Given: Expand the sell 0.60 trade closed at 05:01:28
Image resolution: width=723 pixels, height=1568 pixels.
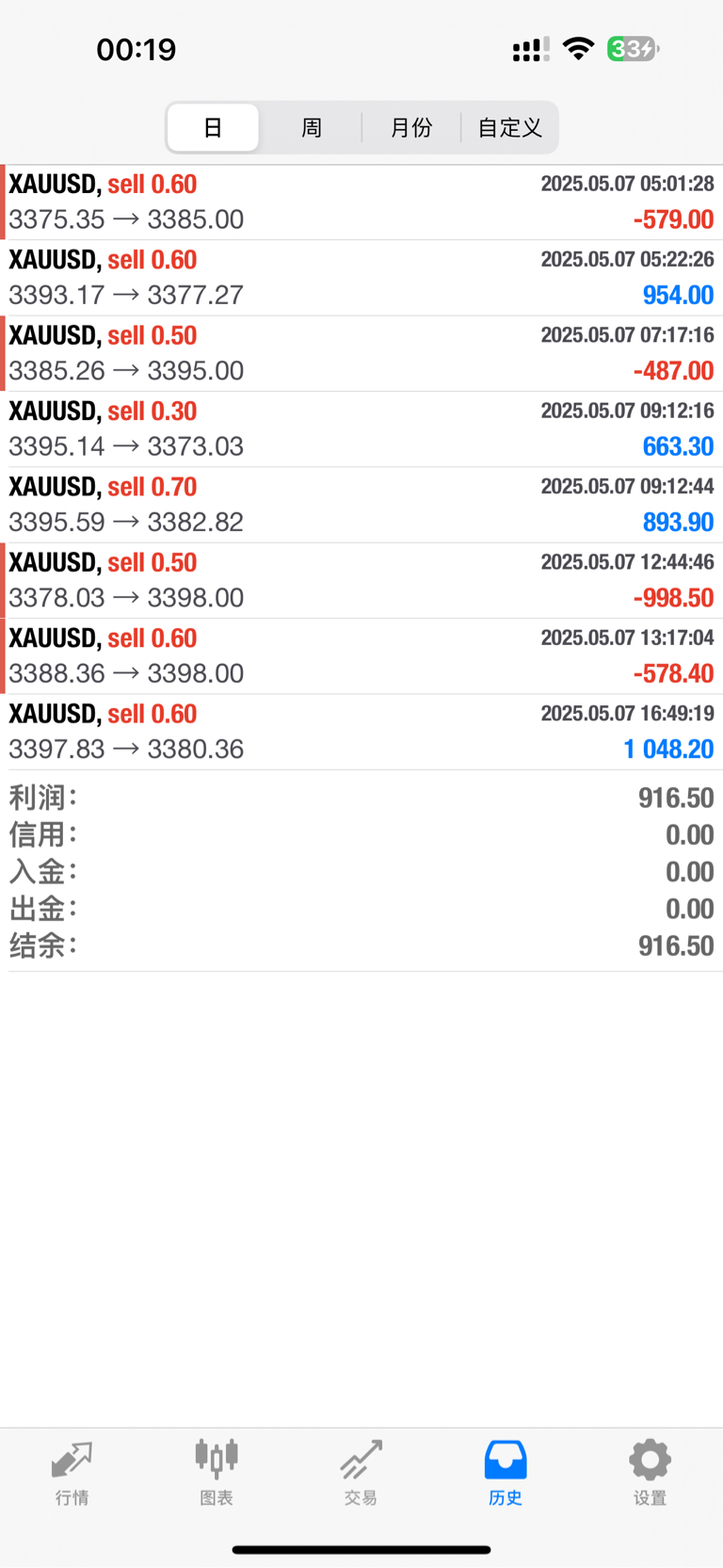Looking at the screenshot, I should click(361, 202).
